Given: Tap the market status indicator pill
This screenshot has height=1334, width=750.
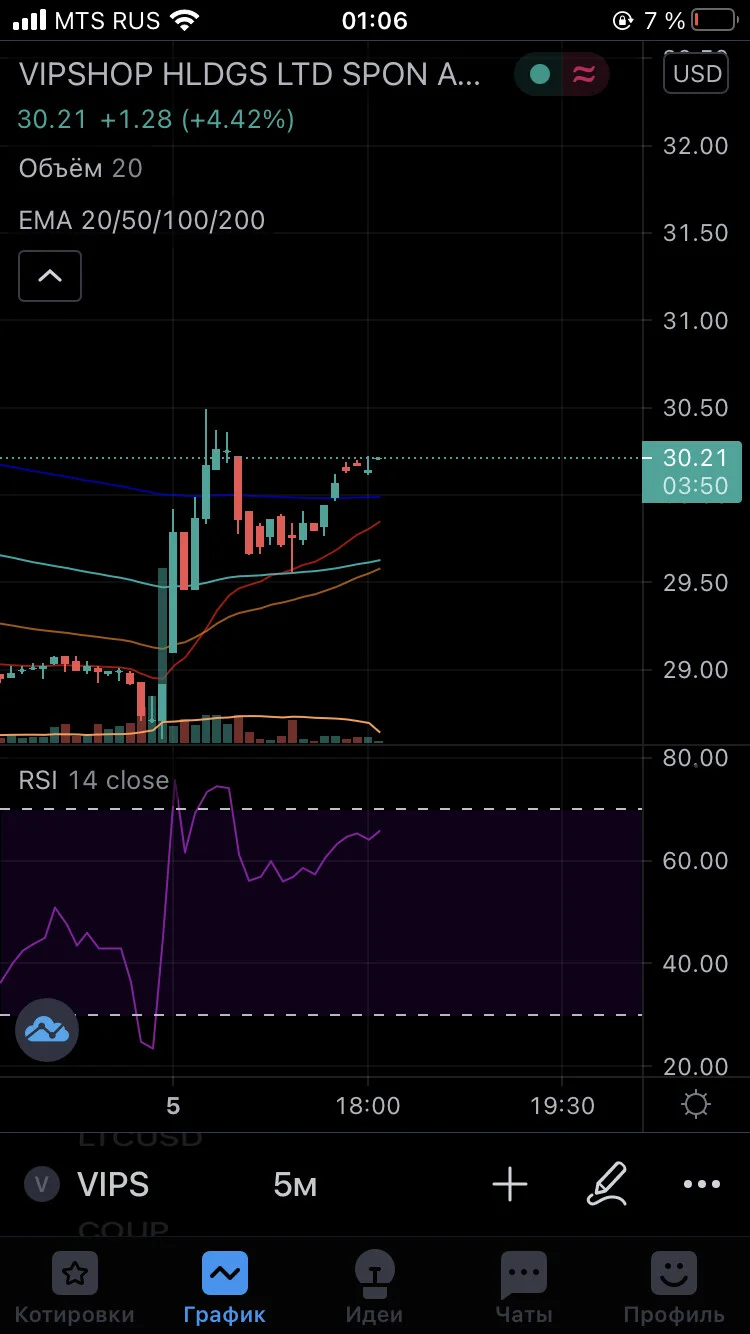Looking at the screenshot, I should pos(561,74).
